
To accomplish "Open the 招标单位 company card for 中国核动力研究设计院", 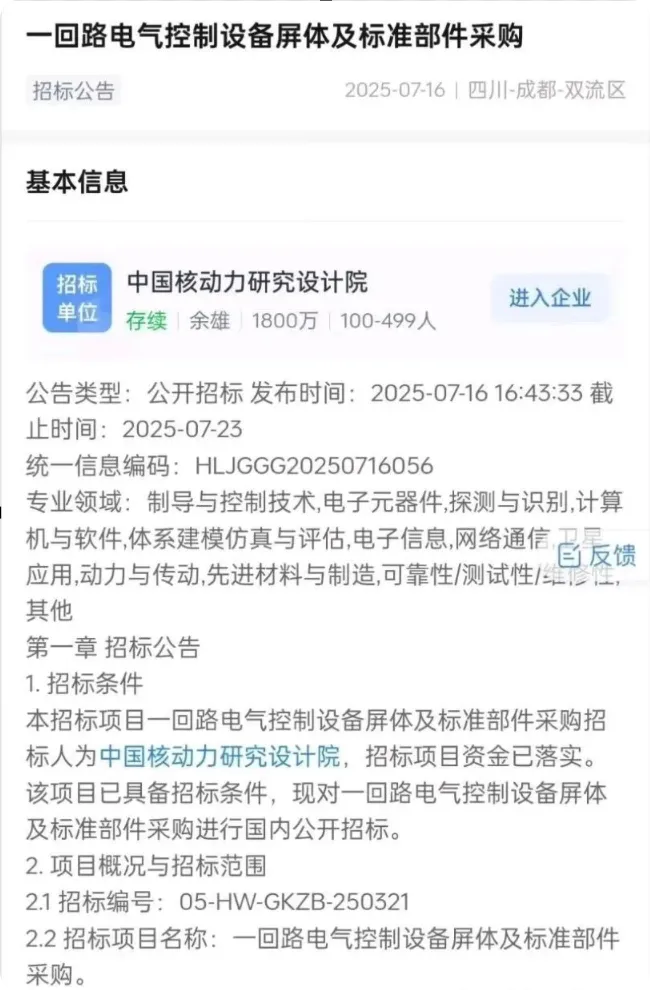I will (x=247, y=283).
